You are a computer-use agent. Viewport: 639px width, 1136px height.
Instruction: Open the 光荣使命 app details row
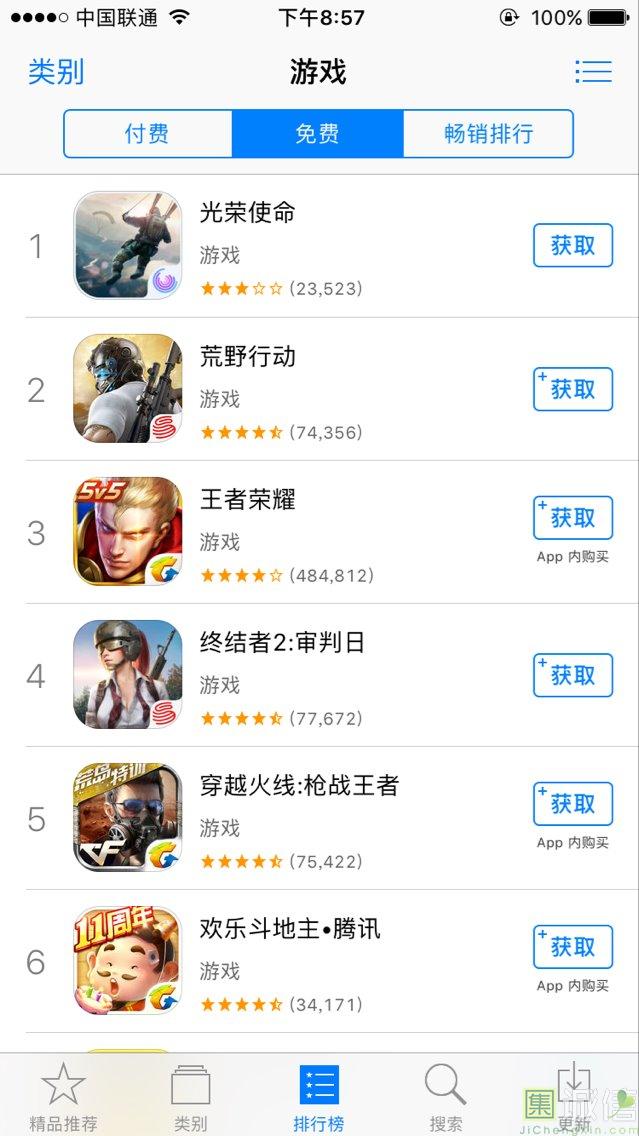tap(320, 246)
